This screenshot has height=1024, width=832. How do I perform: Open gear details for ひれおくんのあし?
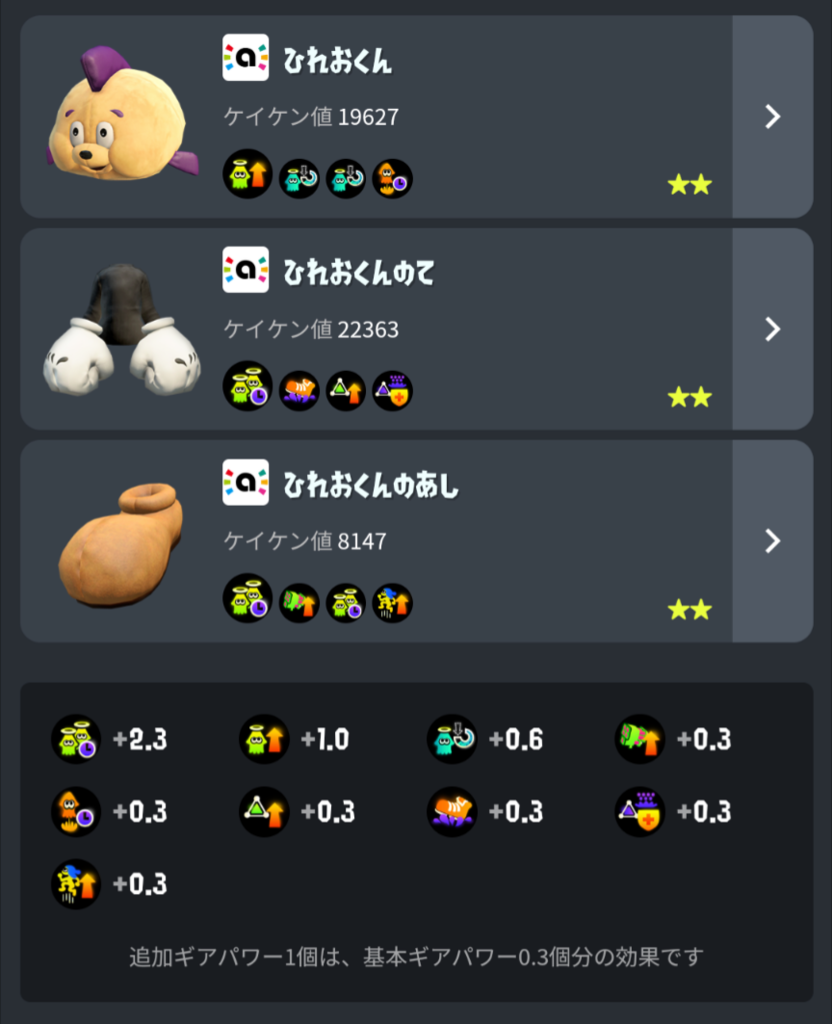tap(772, 541)
